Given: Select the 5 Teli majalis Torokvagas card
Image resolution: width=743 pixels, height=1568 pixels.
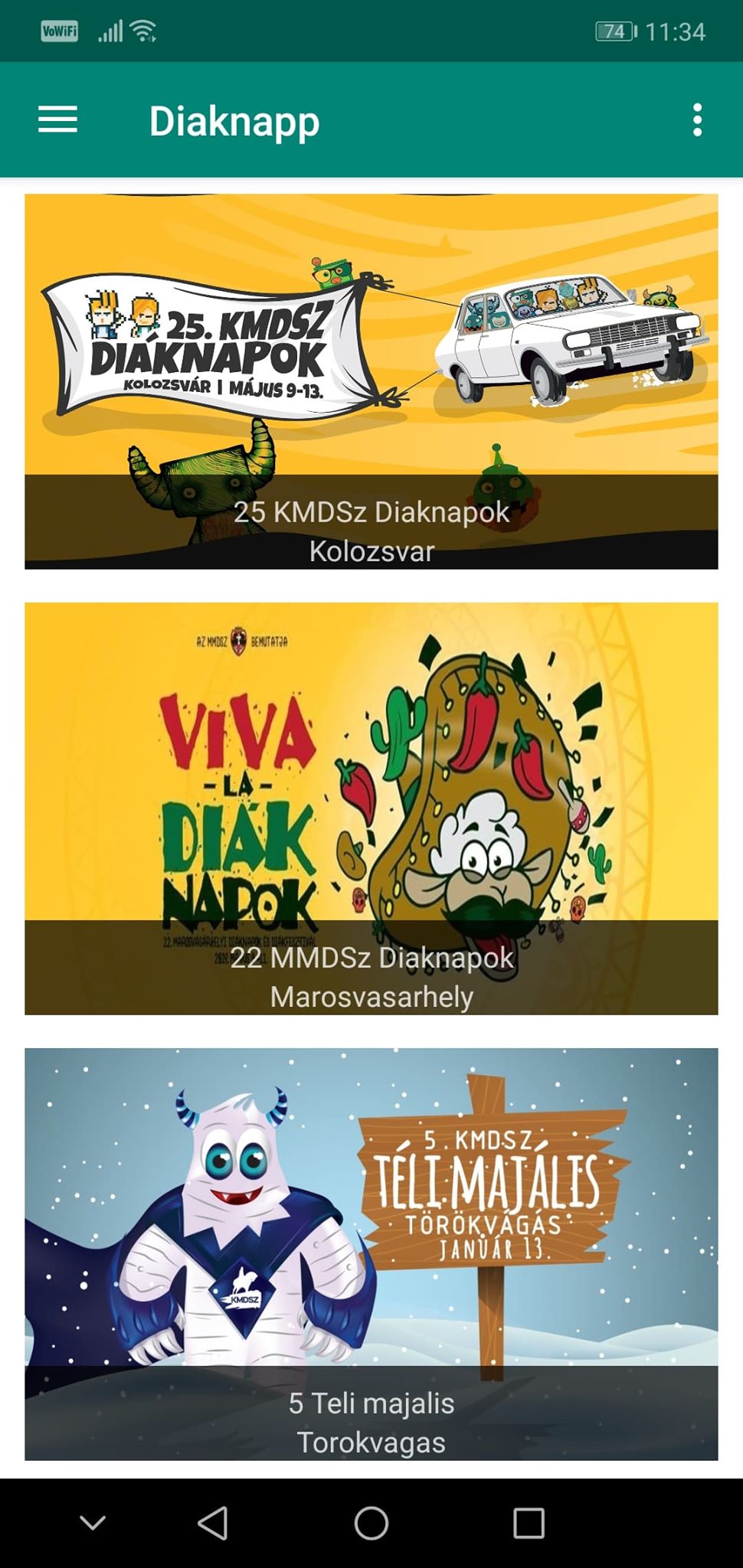Looking at the screenshot, I should (371, 1254).
